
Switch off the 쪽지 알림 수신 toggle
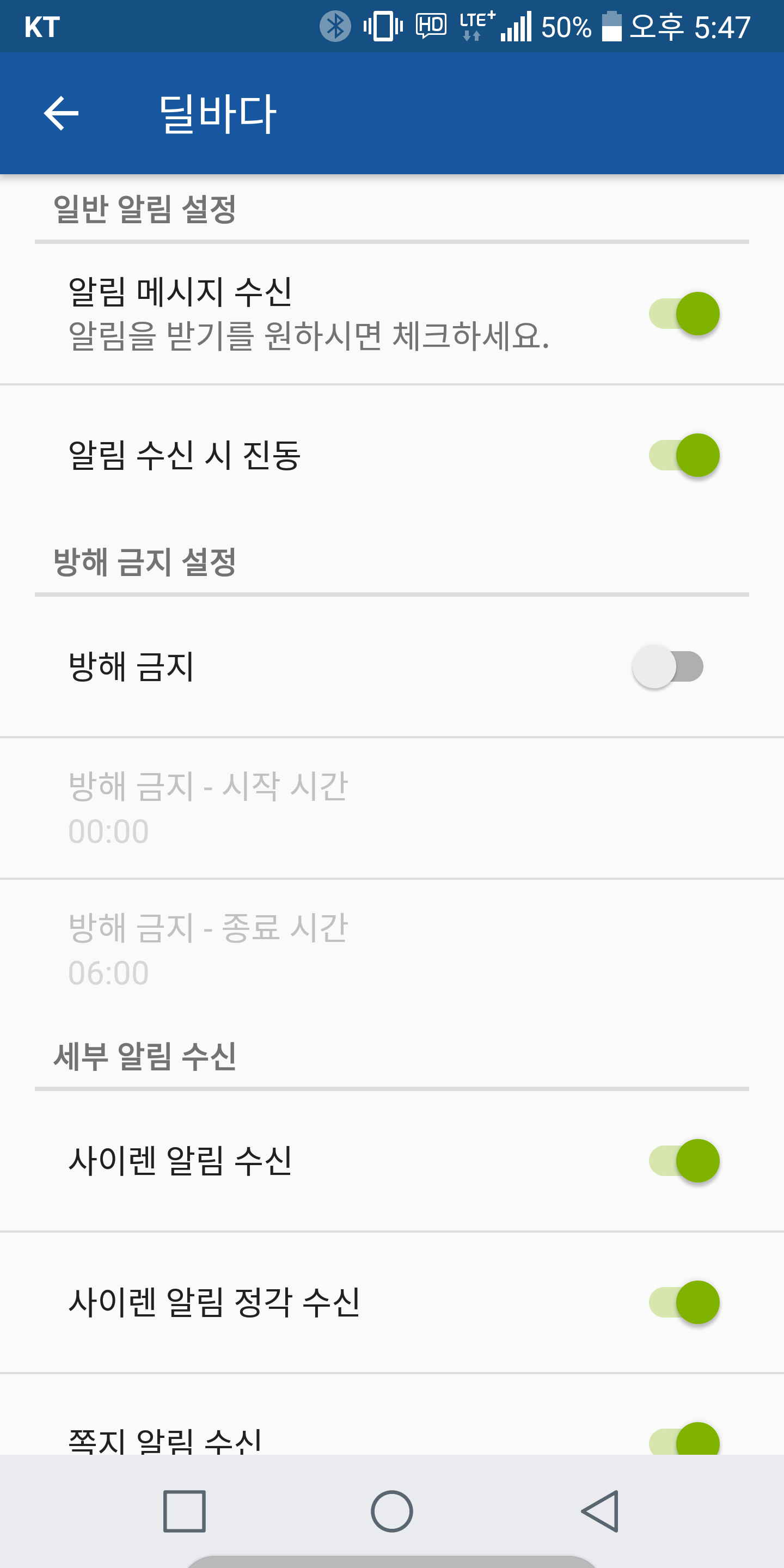click(684, 1440)
